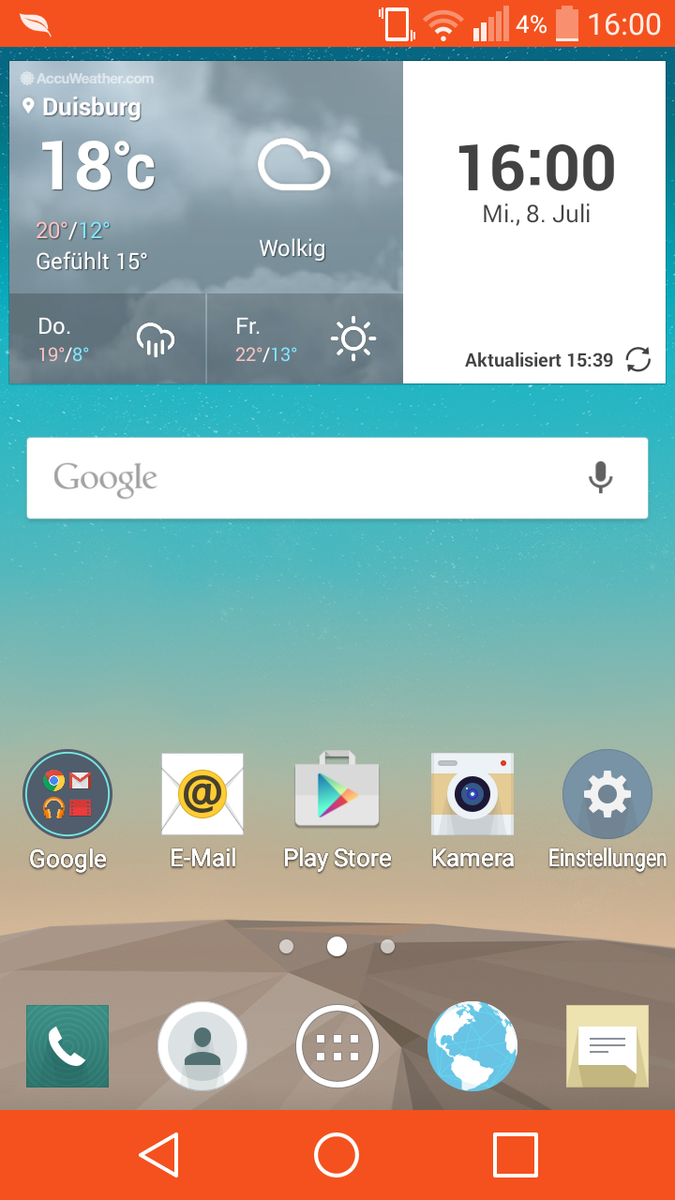Screen dimensions: 675x1200
Task: Open the messaging app in the dock
Action: pos(607,1046)
